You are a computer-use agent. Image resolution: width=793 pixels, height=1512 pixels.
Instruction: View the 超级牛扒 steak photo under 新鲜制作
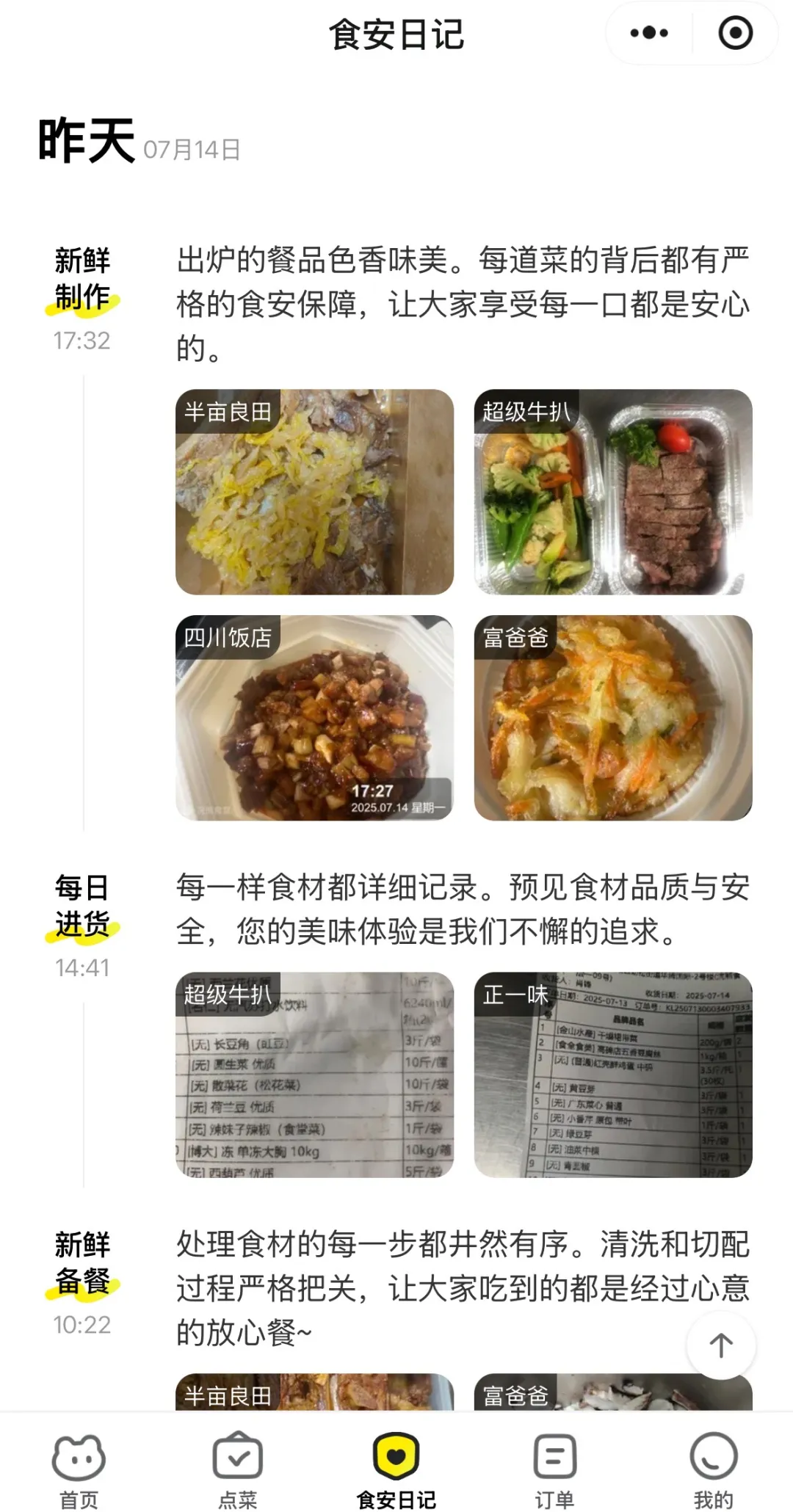[x=613, y=492]
